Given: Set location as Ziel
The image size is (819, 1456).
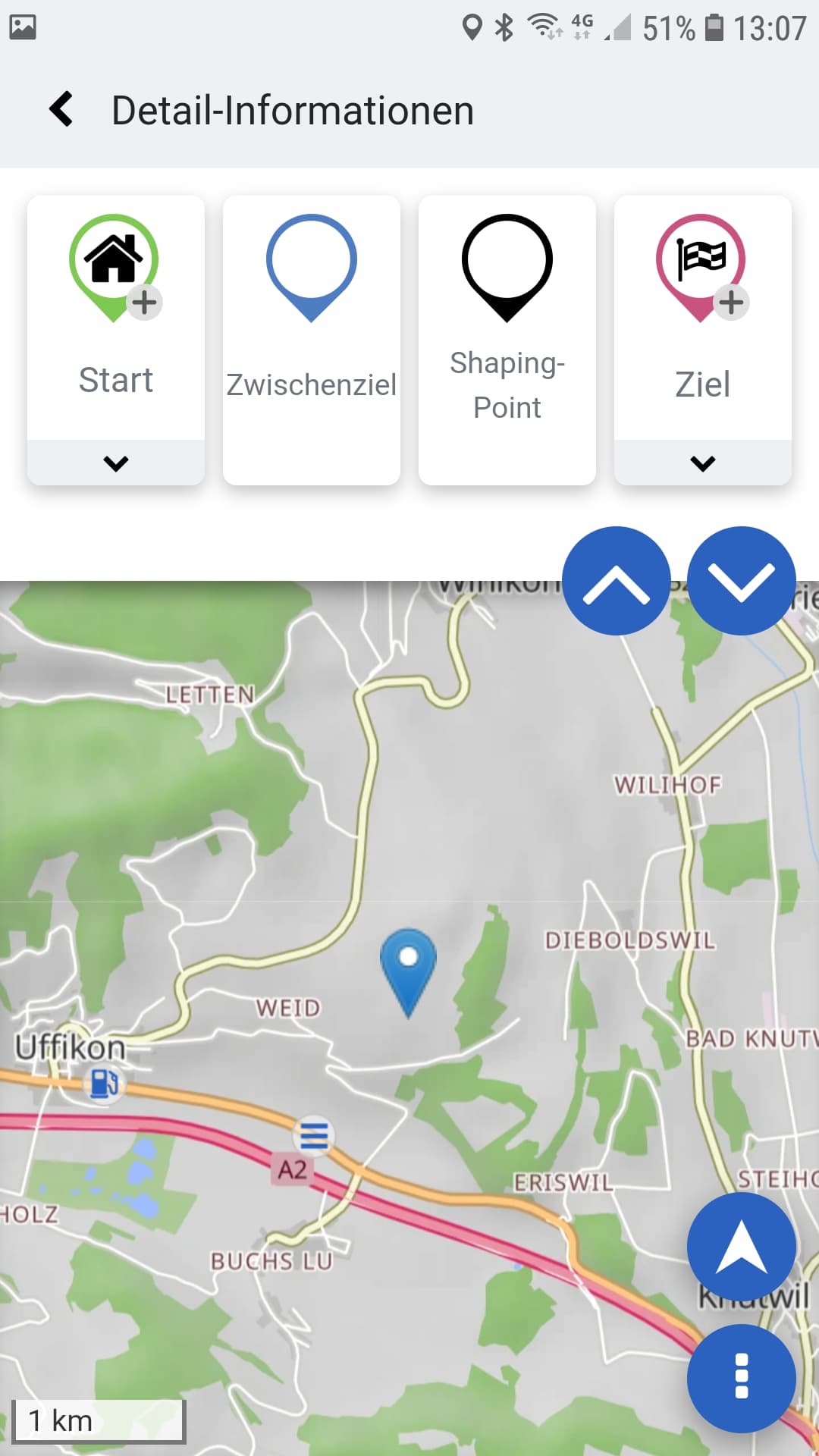Looking at the screenshot, I should (702, 311).
